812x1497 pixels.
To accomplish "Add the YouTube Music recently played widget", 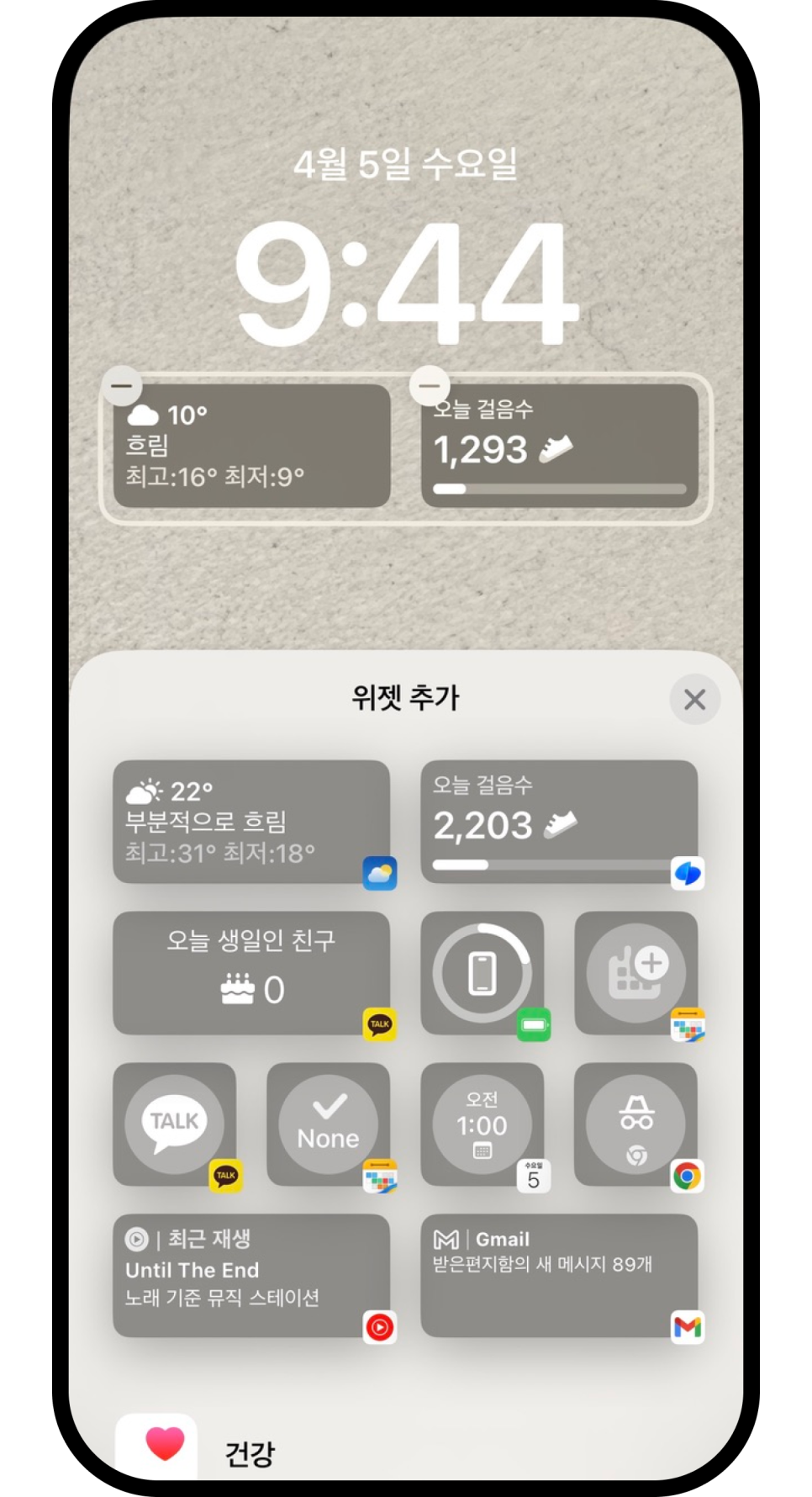I will (251, 1276).
